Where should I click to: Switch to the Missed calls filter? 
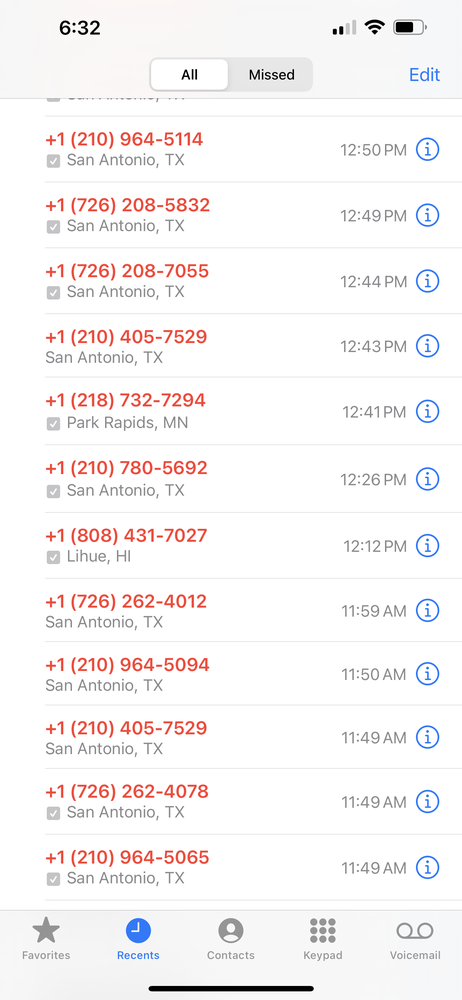[x=271, y=75]
